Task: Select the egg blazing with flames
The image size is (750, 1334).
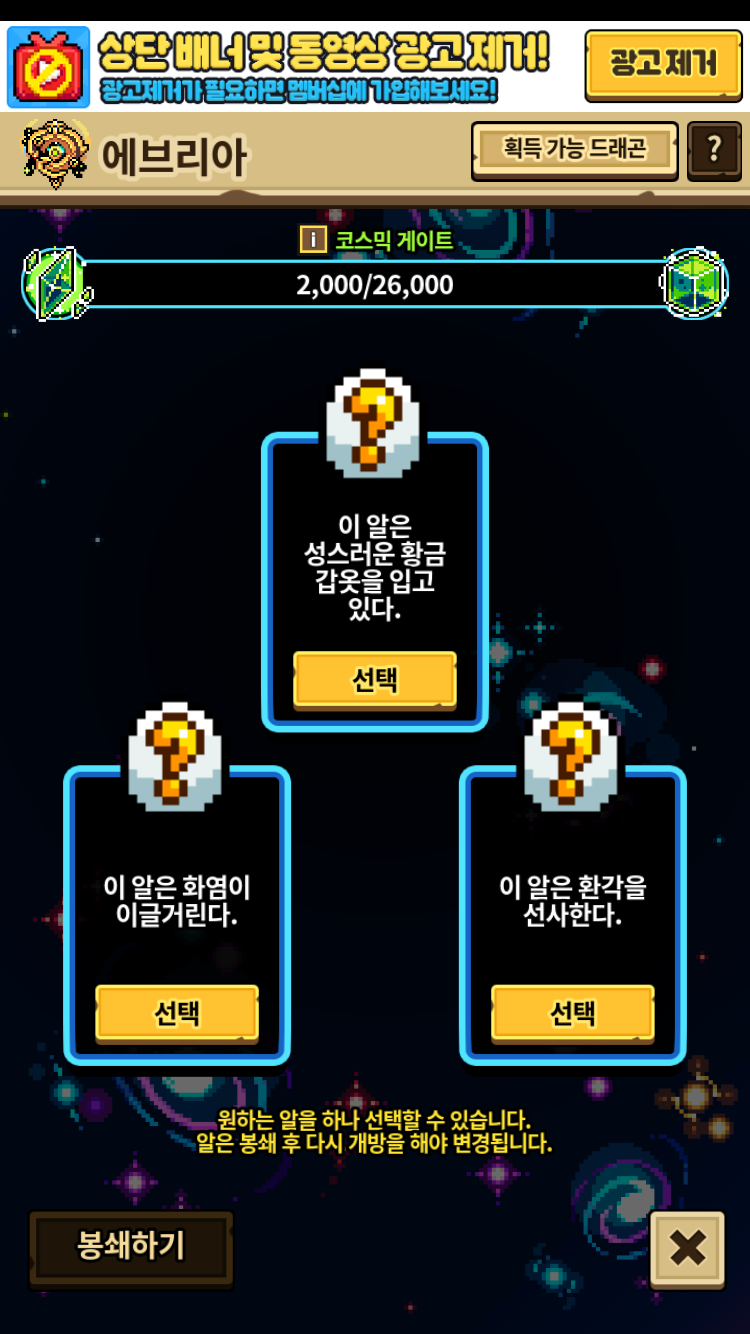Action: (x=177, y=1013)
